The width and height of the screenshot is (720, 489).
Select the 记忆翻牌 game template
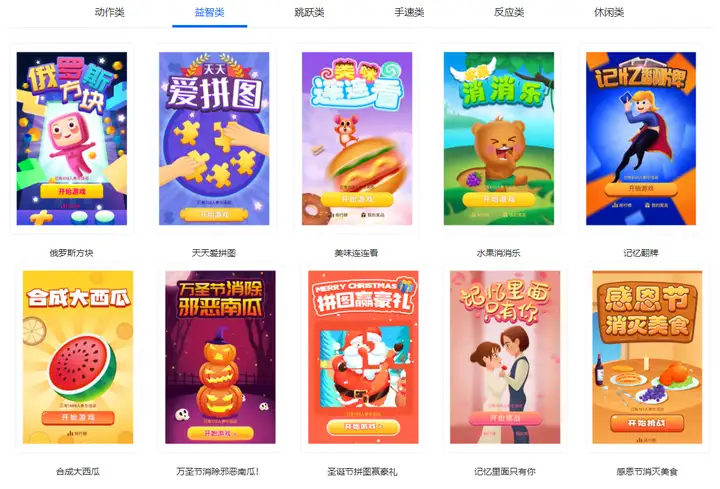tap(640, 138)
